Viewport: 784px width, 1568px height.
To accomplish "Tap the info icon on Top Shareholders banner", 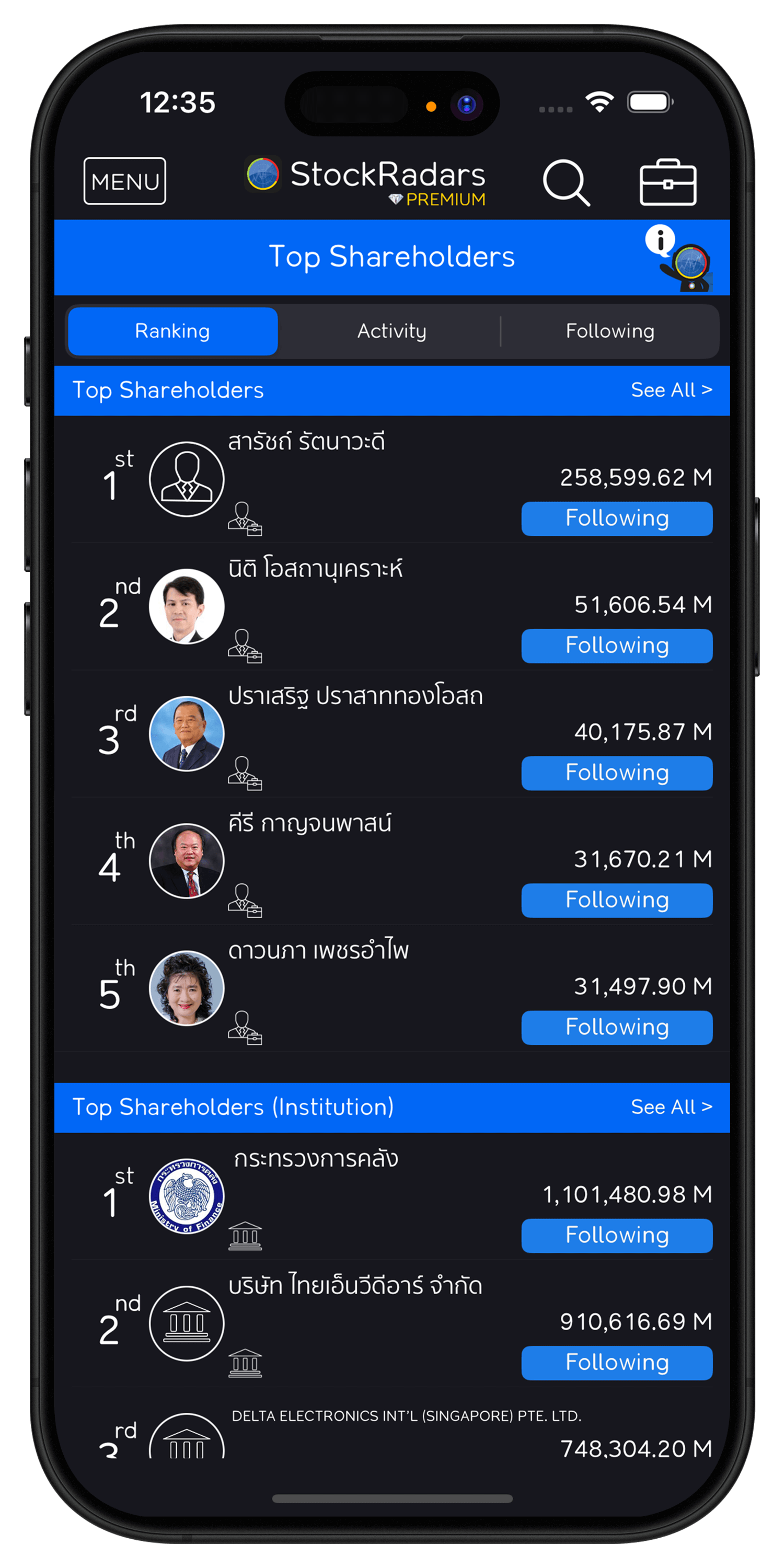I will (x=660, y=239).
